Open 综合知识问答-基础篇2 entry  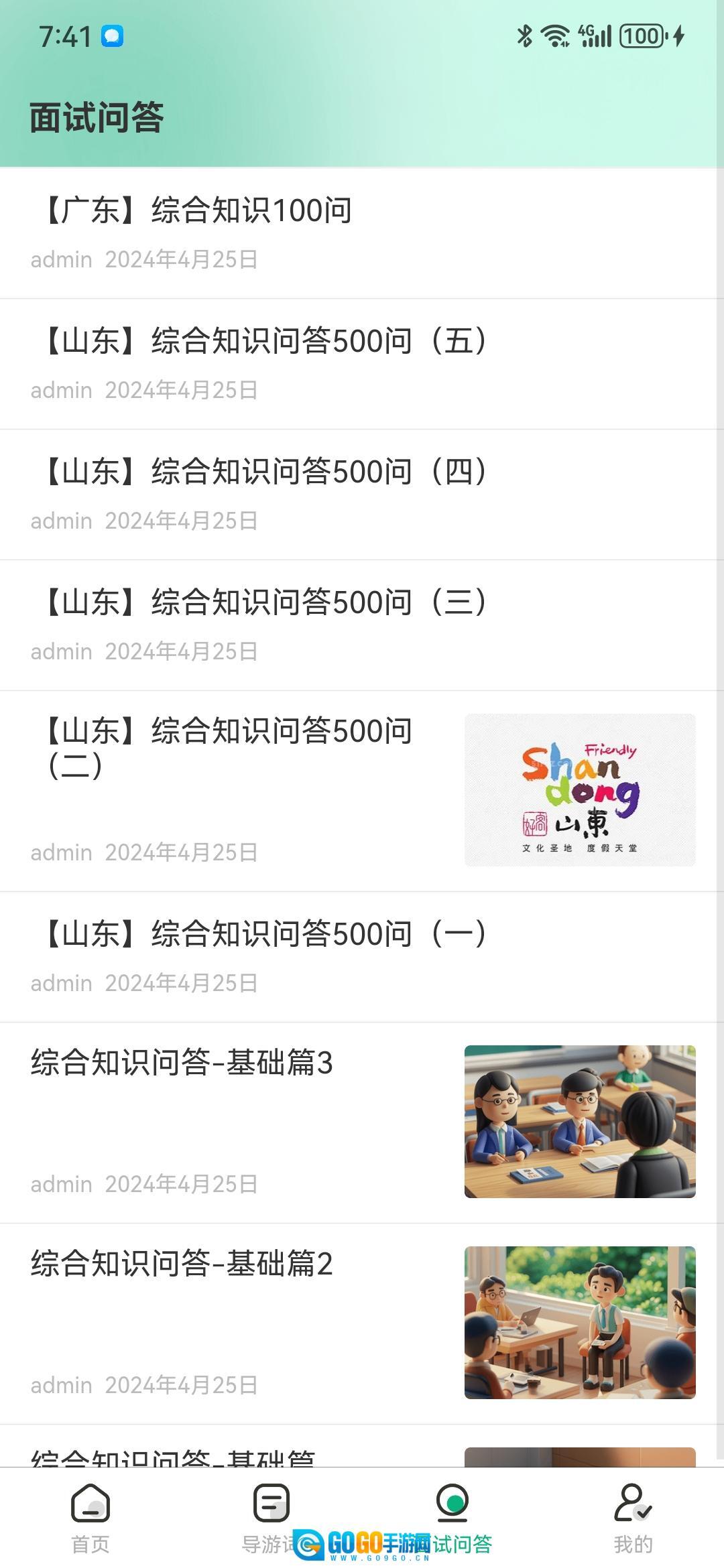tap(182, 1264)
